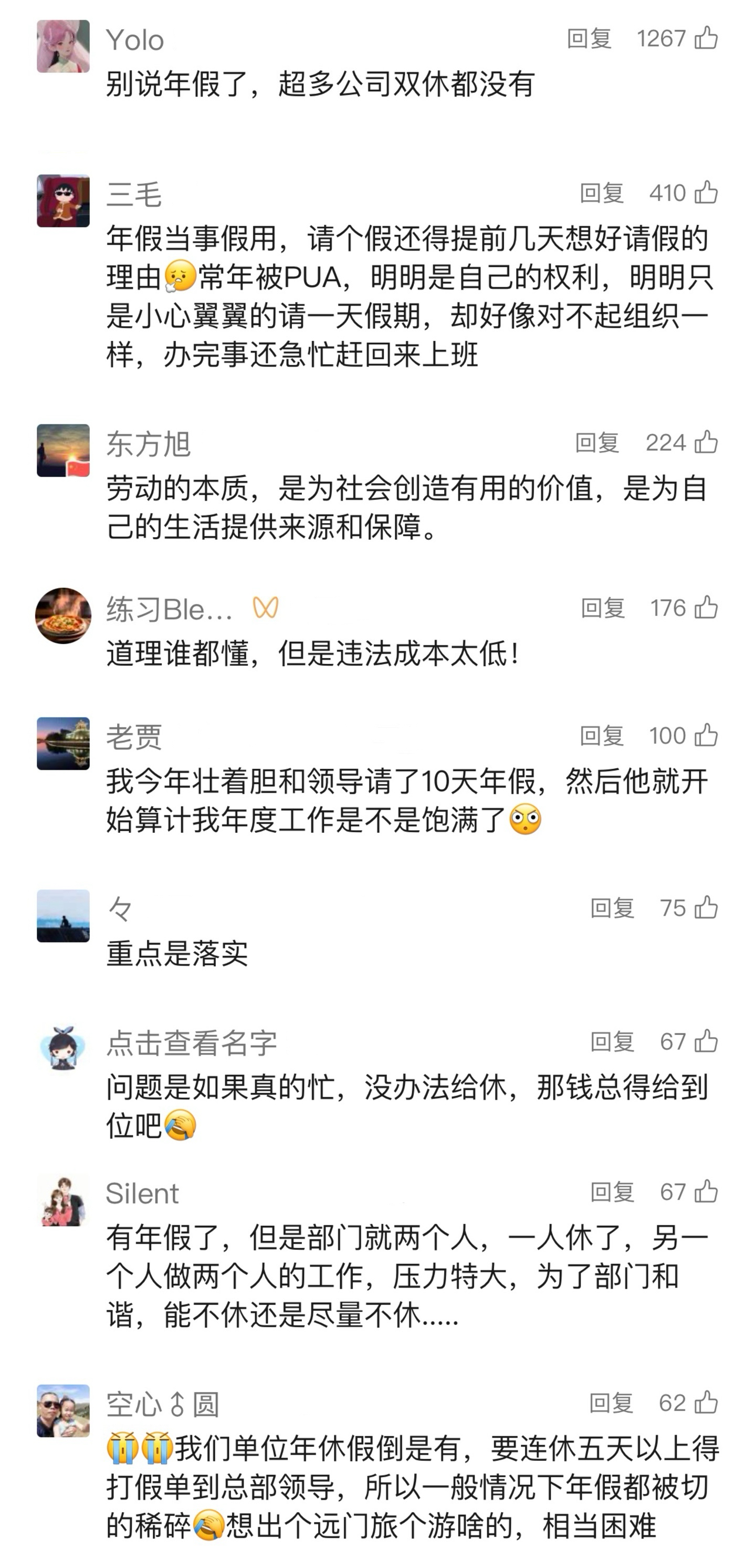The image size is (756, 1568).
Task: Like the comment about 违法成本太低
Action: click(x=706, y=608)
